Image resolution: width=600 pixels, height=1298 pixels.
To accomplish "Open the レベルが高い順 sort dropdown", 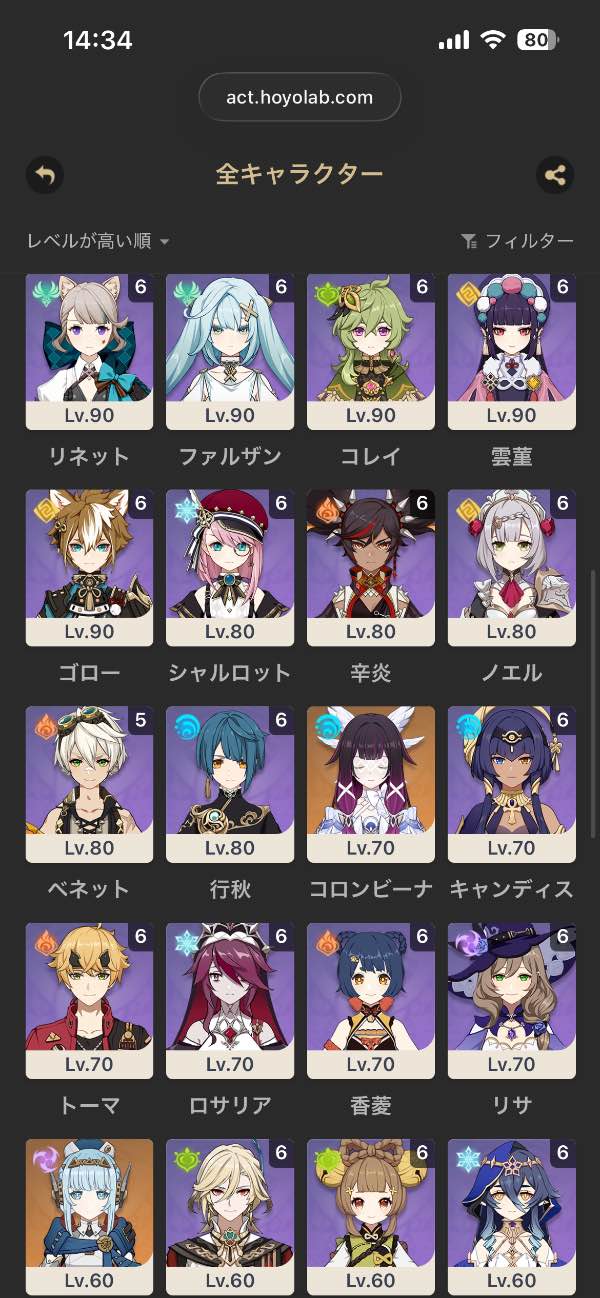I will point(98,241).
